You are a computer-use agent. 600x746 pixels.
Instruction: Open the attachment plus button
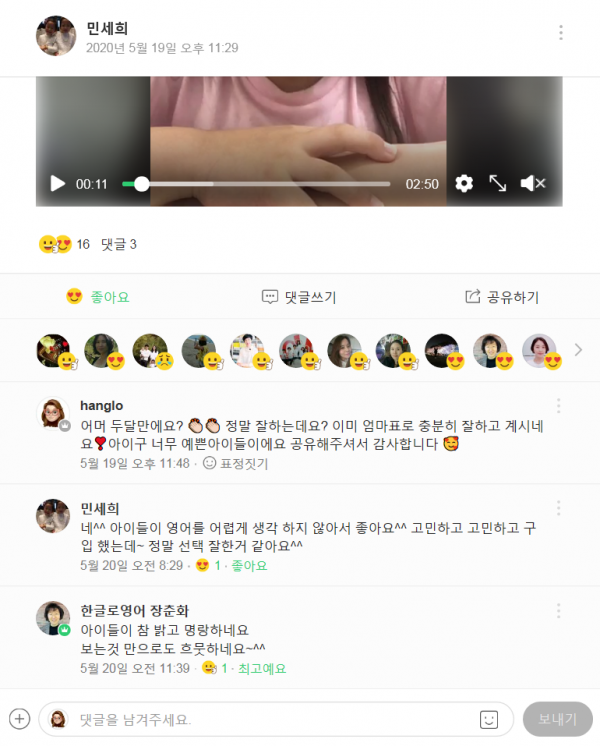tap(19, 718)
